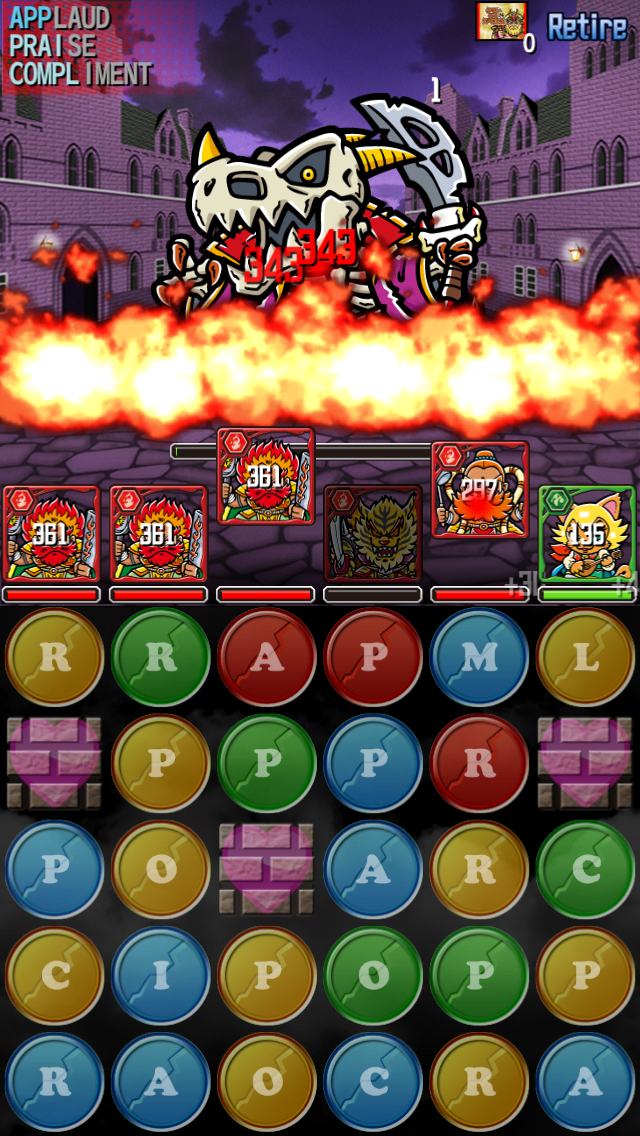Viewport: 640px width, 1136px height.
Task: Select the red A orb
Action: (x=267, y=656)
